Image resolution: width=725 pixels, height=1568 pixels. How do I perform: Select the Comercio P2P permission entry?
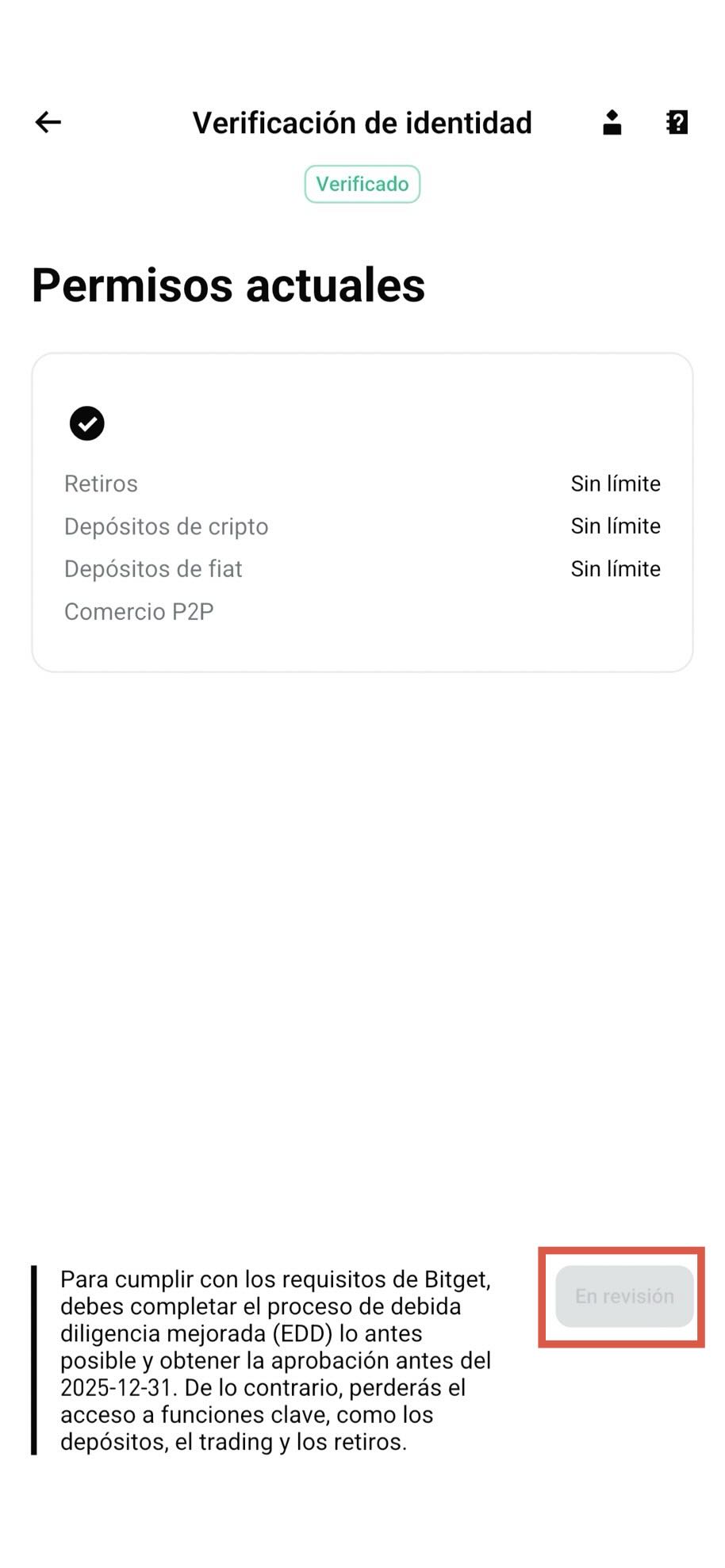pos(139,610)
